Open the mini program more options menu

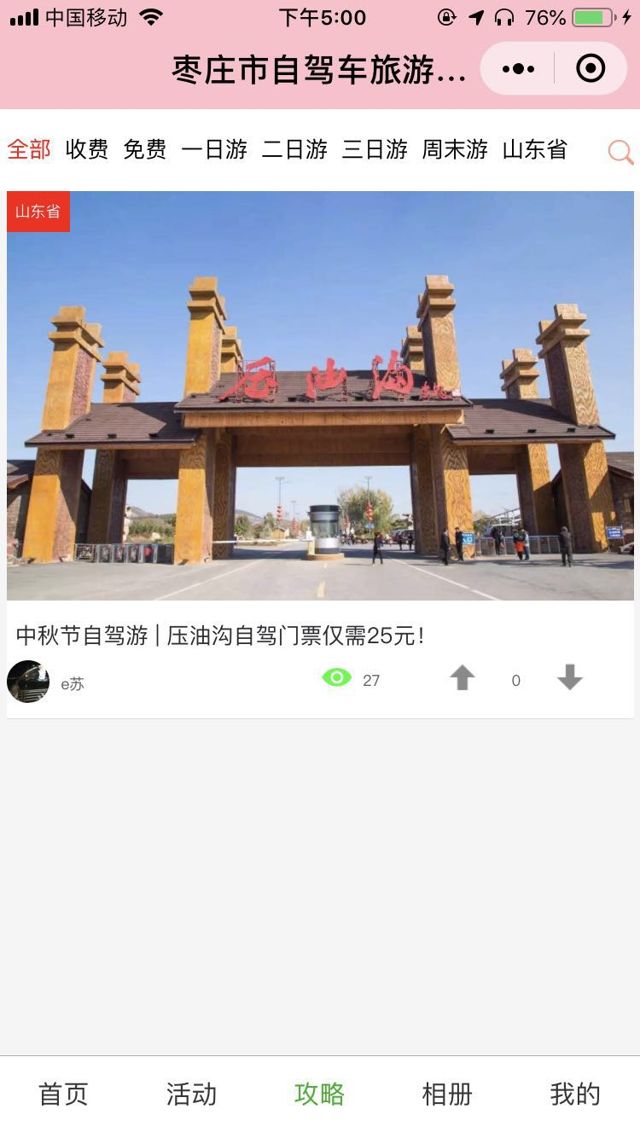pos(518,69)
